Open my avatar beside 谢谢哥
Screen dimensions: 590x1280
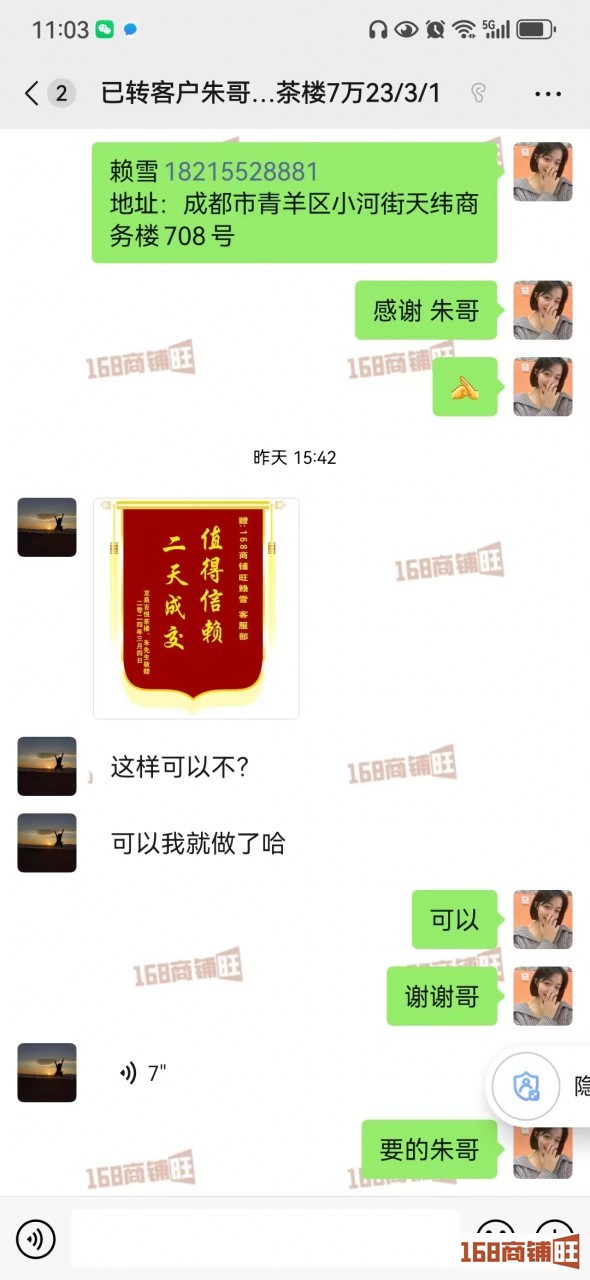[x=543, y=996]
